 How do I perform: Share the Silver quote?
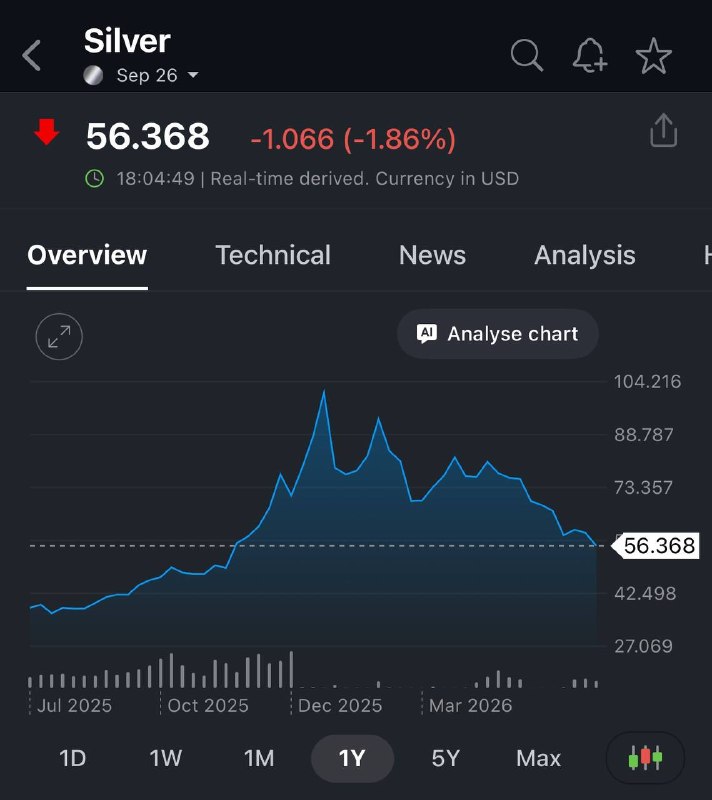click(664, 131)
